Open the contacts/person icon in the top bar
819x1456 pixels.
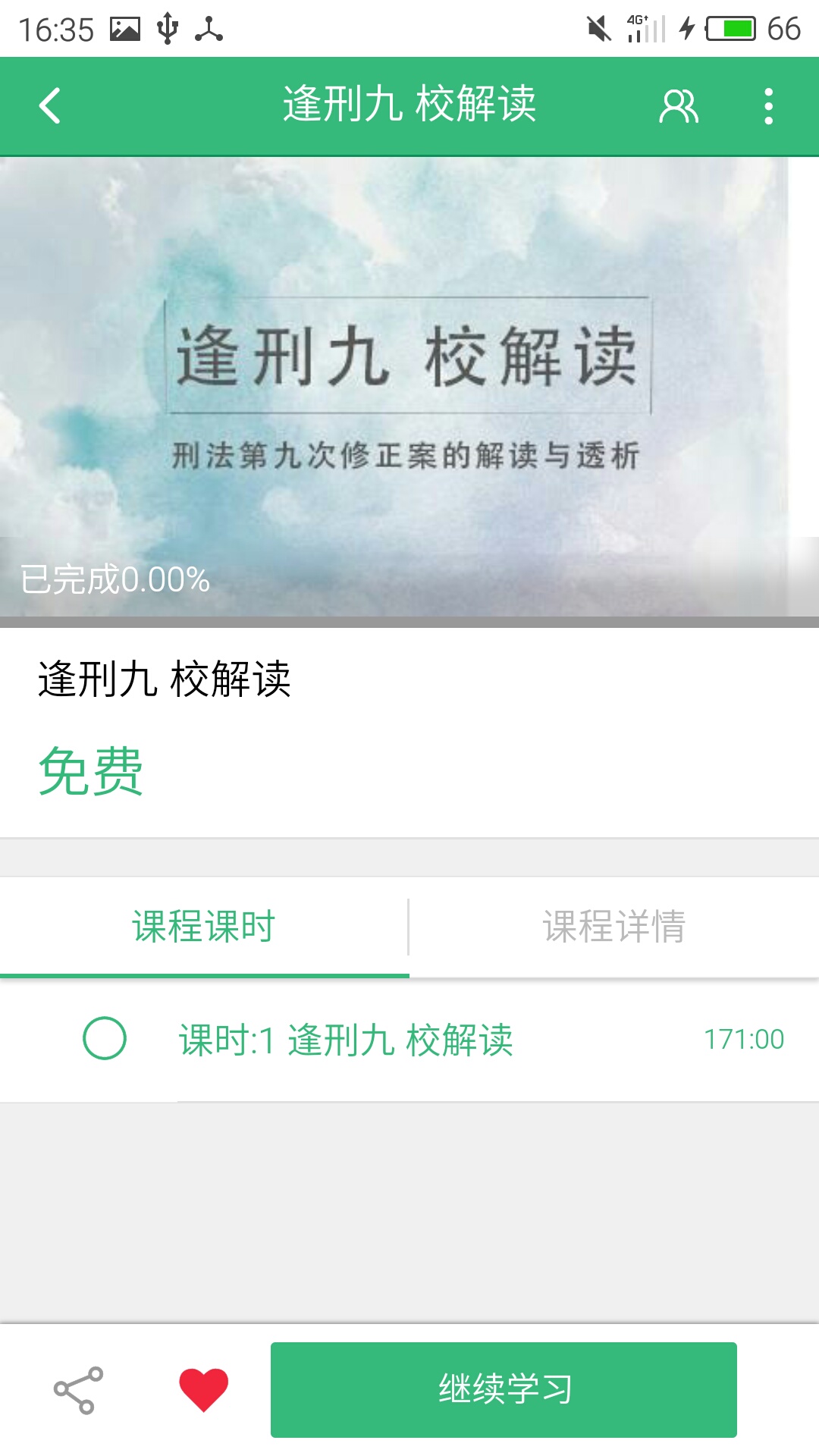coord(679,106)
